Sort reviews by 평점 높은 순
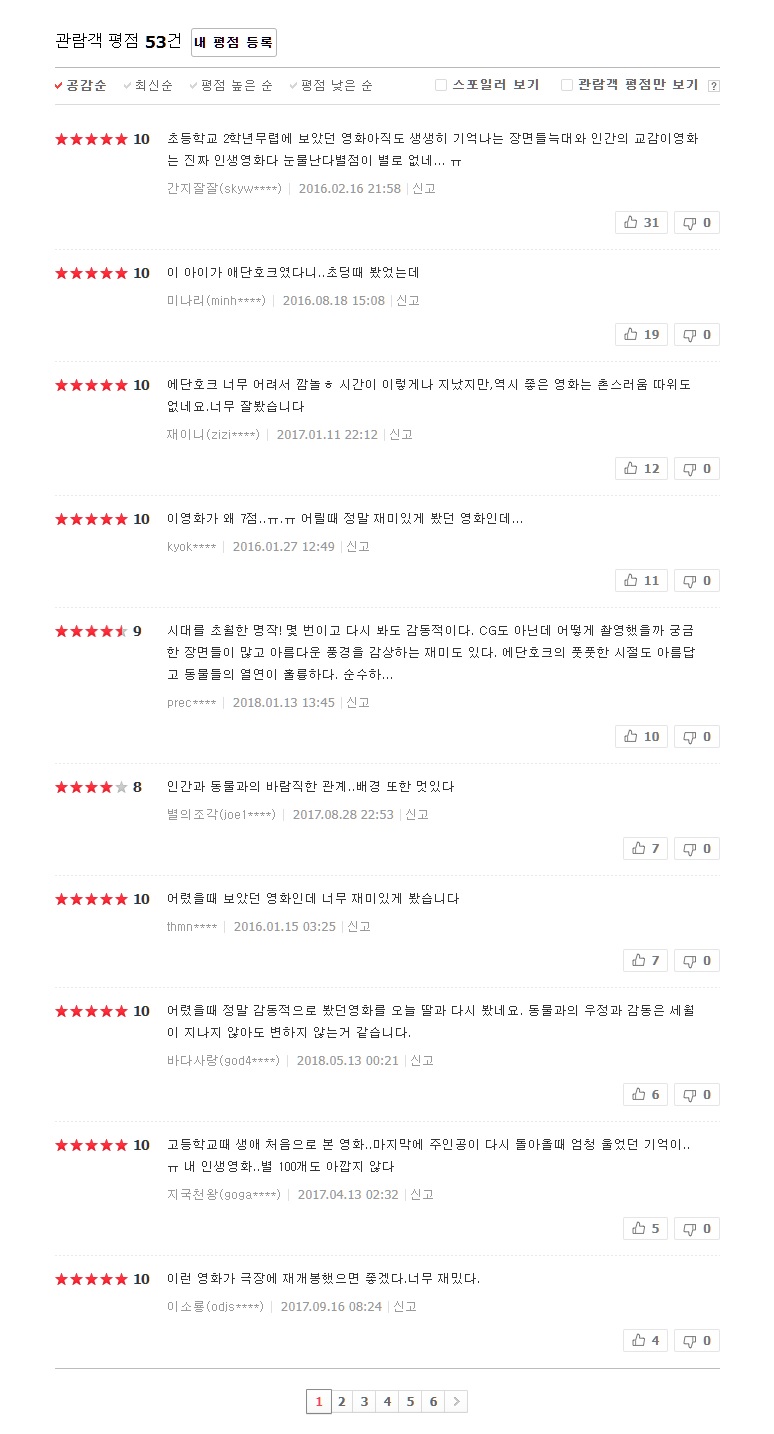This screenshot has height=1434, width=774. pos(235,86)
